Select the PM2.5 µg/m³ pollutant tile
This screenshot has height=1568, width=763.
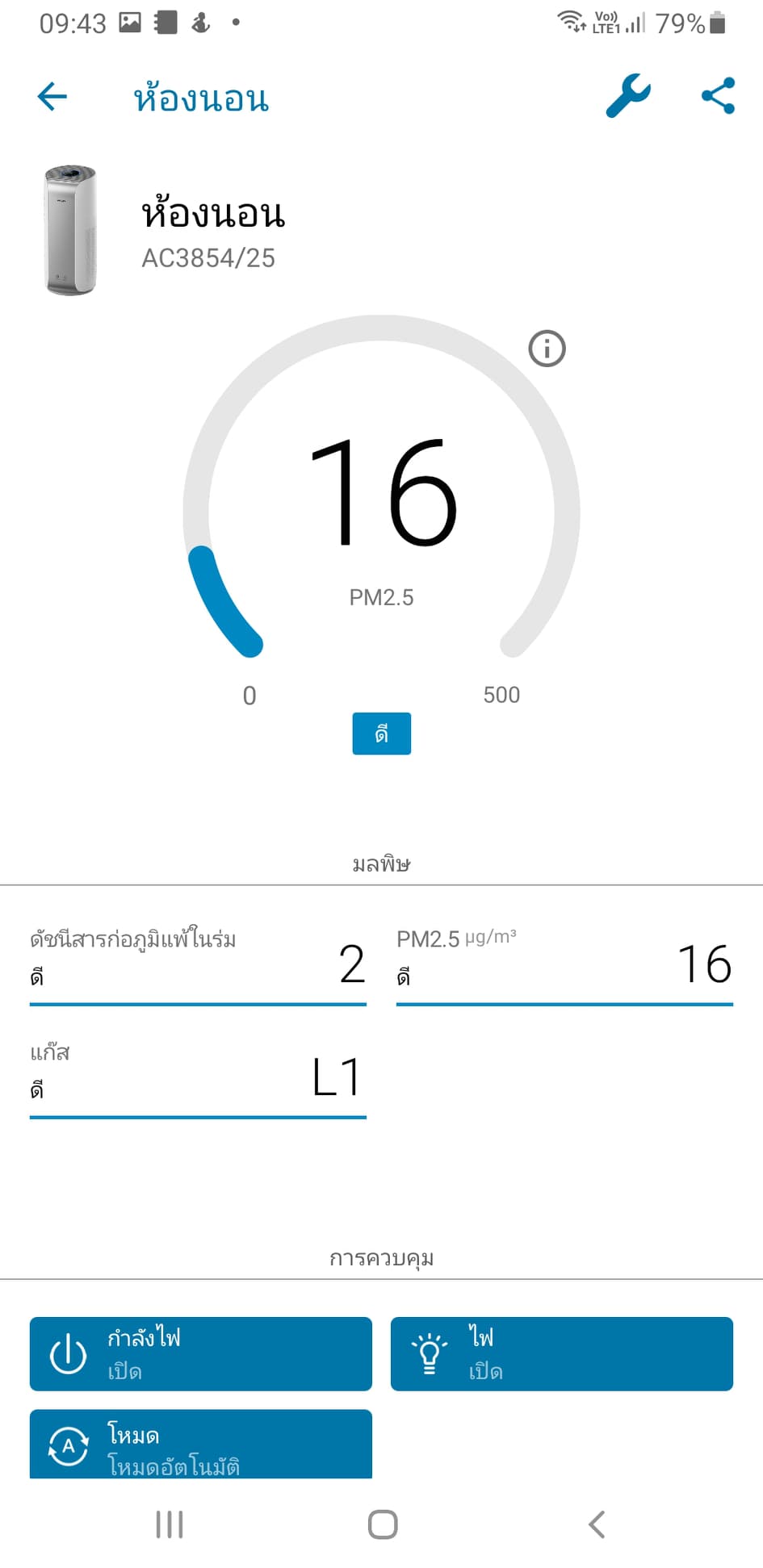pyautogui.click(x=564, y=963)
